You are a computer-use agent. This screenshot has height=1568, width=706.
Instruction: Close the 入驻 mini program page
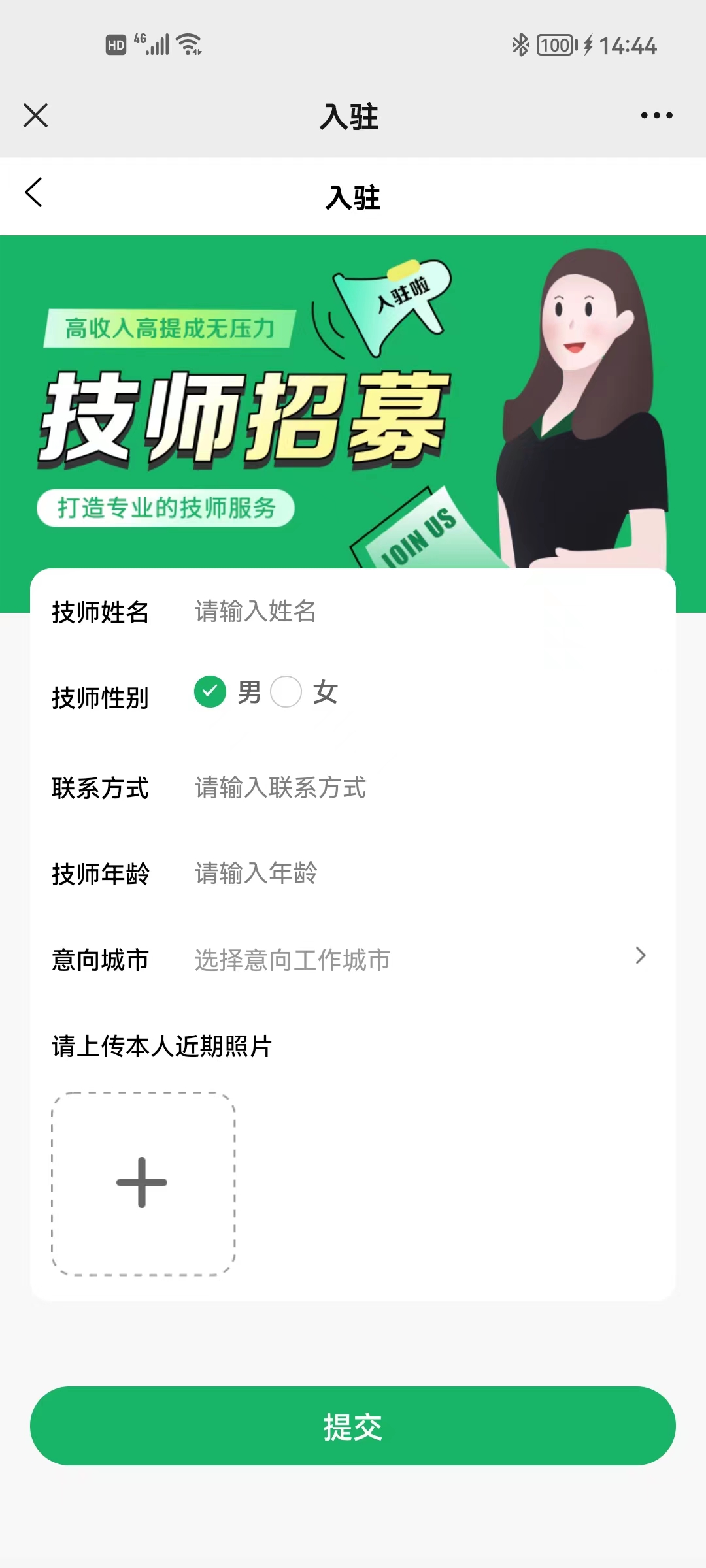click(x=35, y=116)
